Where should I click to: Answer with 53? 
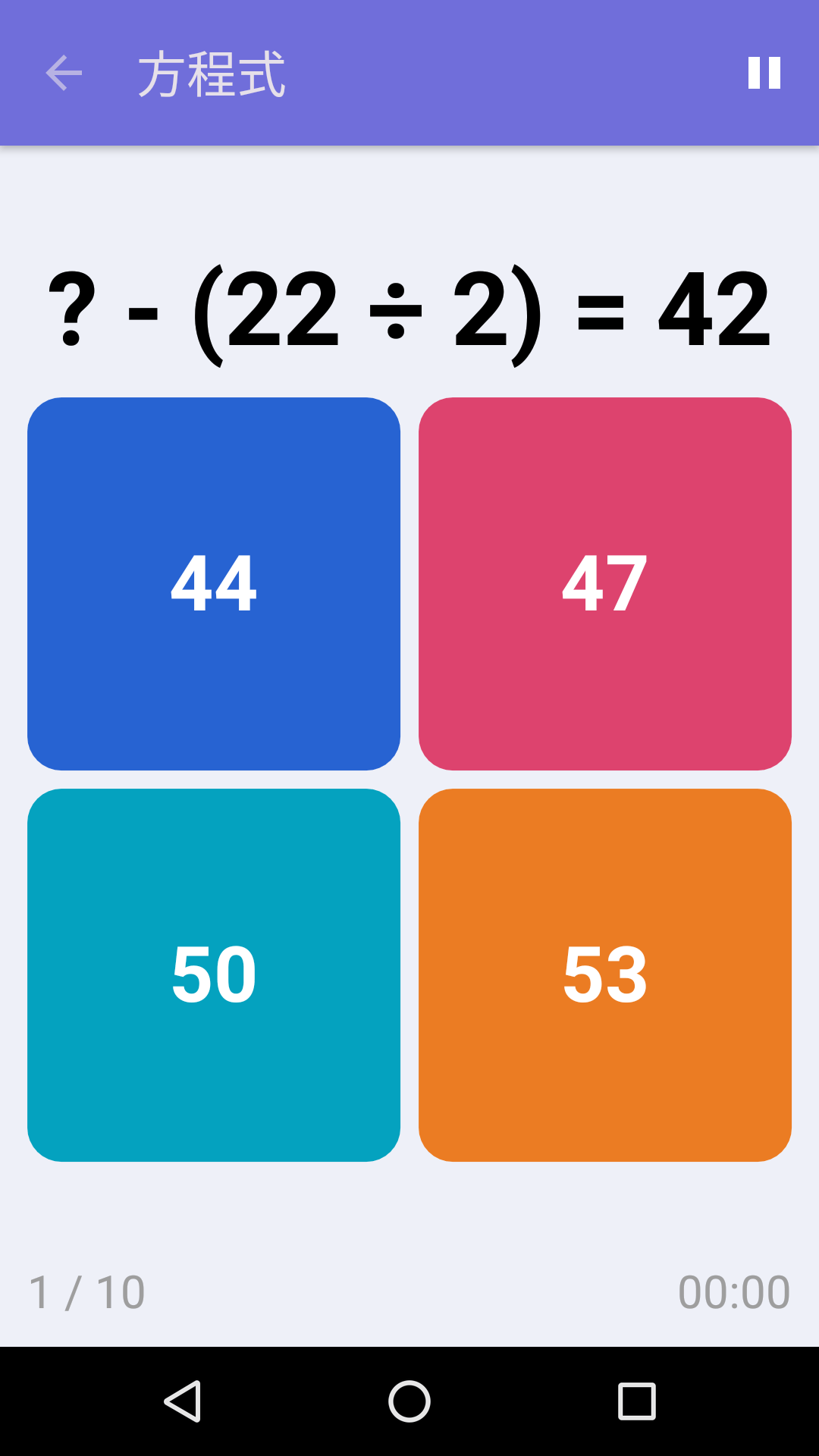(x=605, y=974)
